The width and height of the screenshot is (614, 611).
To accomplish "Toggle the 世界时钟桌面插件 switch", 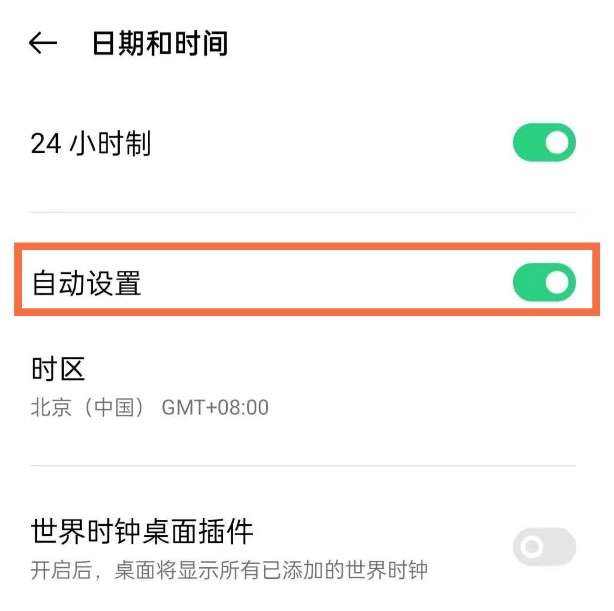I will [544, 547].
